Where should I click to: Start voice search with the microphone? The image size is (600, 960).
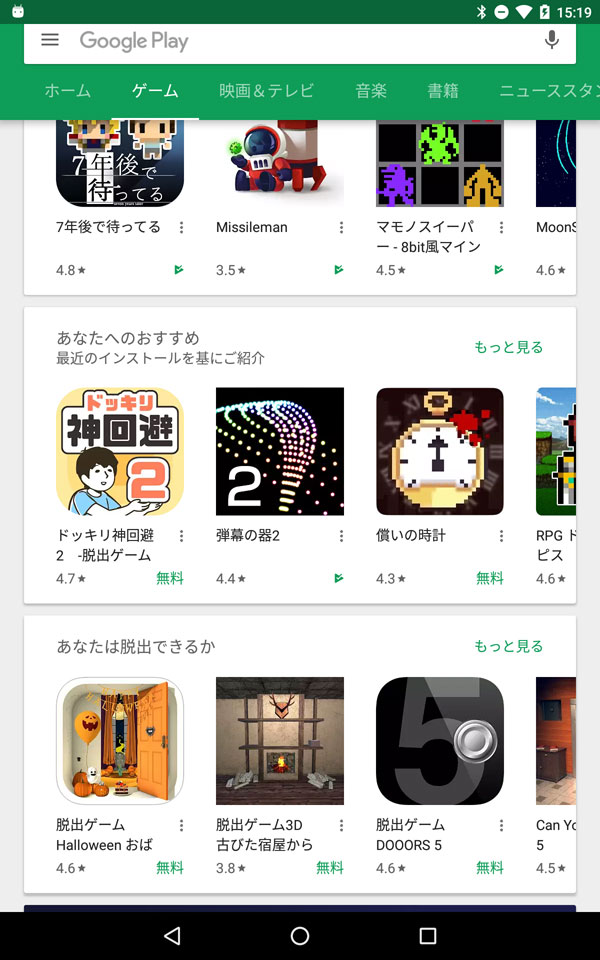coord(551,40)
